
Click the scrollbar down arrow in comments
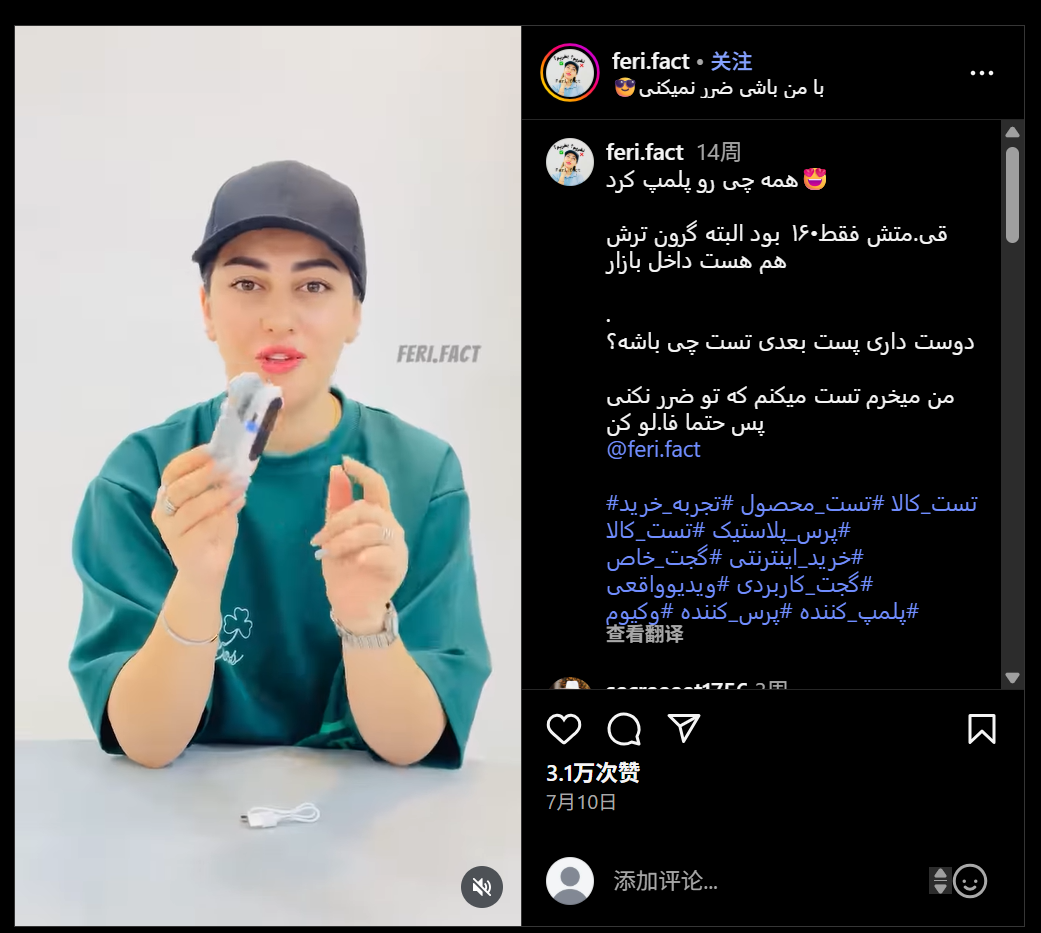click(x=1012, y=678)
